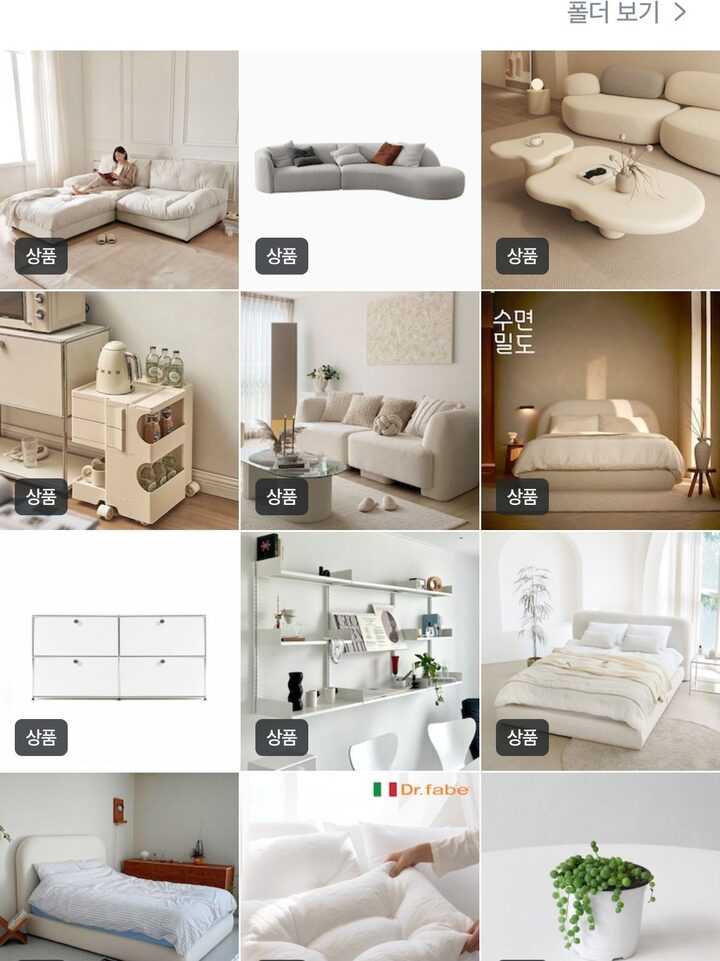
Task: Open the potted string-of-pearls plant tile
Action: pyautogui.click(x=600, y=868)
